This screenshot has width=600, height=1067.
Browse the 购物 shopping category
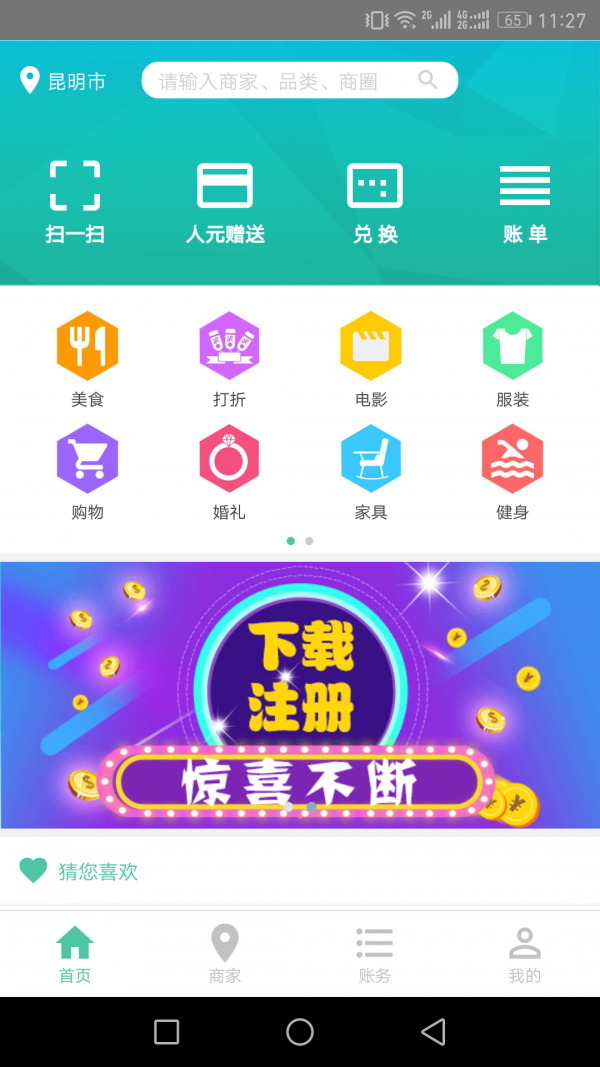88,471
